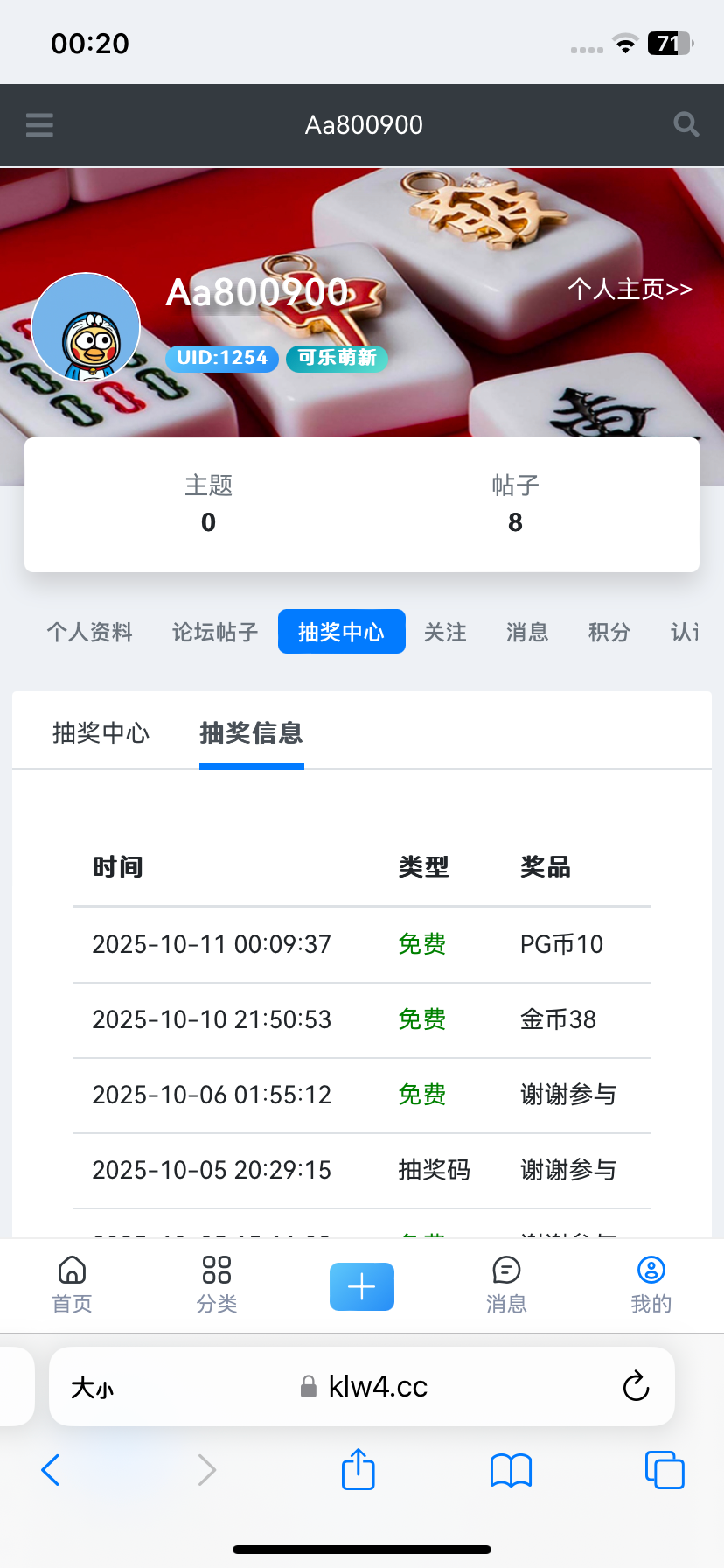724x1568 pixels.
Task: Open the hamburger drawer menu
Action: tap(39, 125)
